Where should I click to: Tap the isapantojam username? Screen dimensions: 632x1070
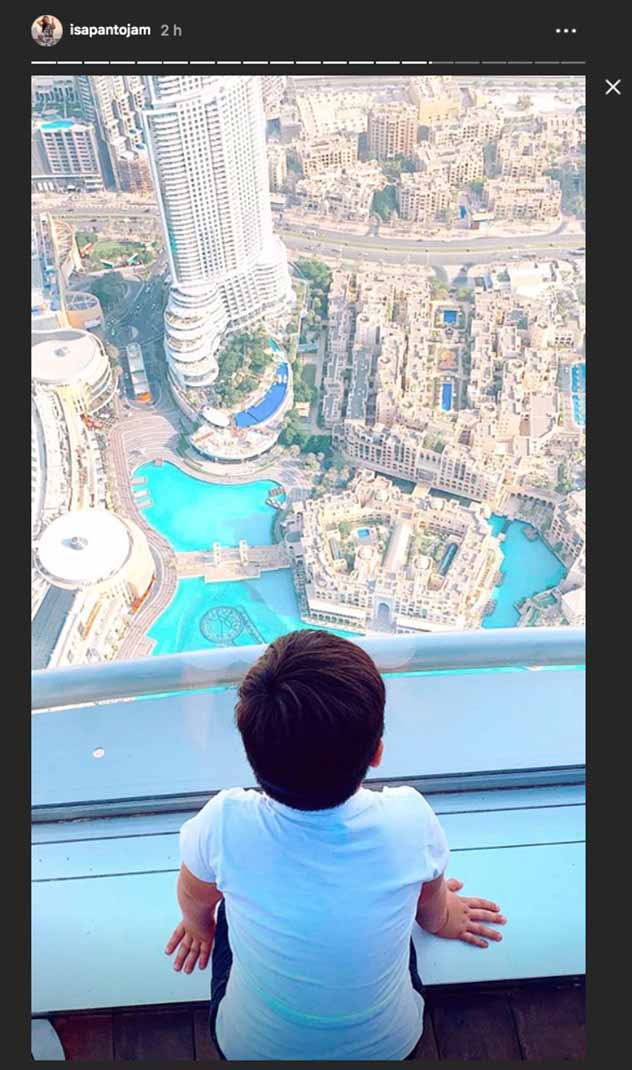coord(110,30)
